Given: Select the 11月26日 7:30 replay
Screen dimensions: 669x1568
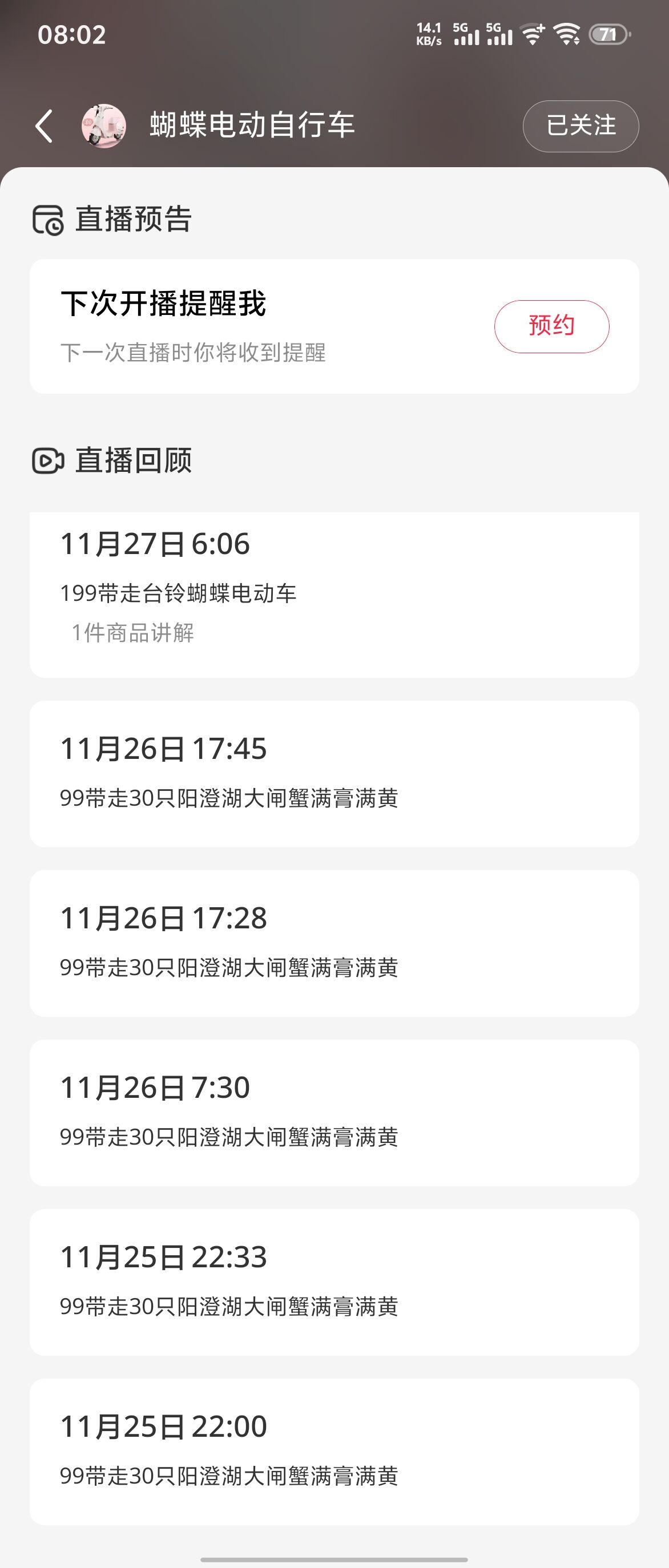Looking at the screenshot, I should [x=334, y=1112].
